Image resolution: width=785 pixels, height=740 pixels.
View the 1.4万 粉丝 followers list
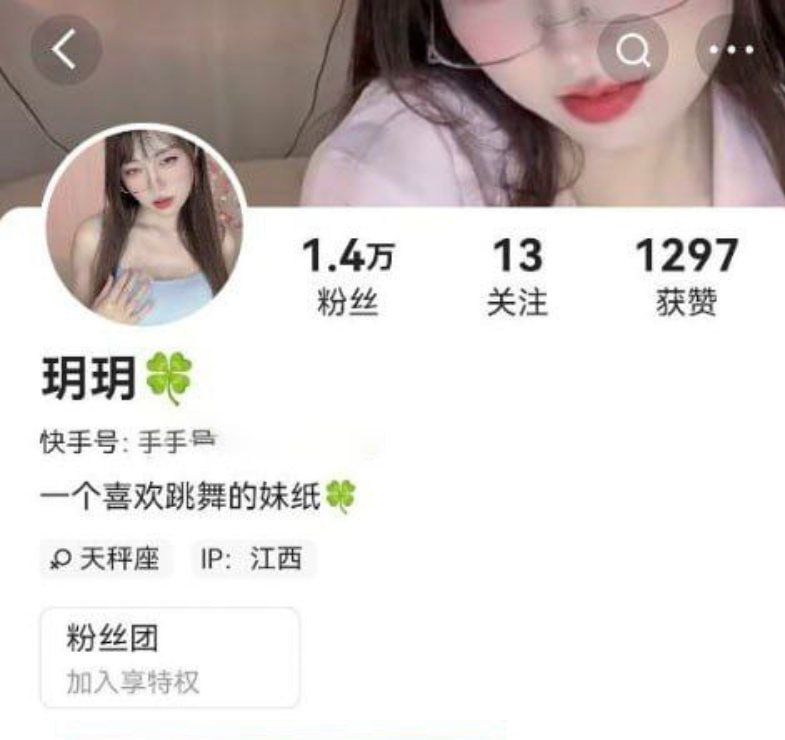click(x=348, y=277)
